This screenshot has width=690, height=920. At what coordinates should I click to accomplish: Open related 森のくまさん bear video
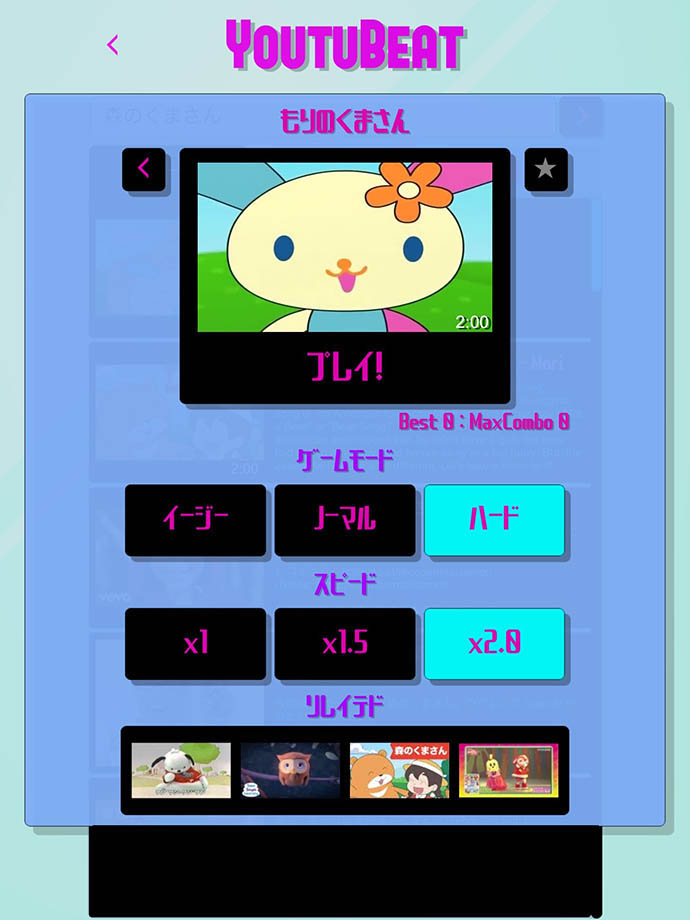tap(399, 770)
